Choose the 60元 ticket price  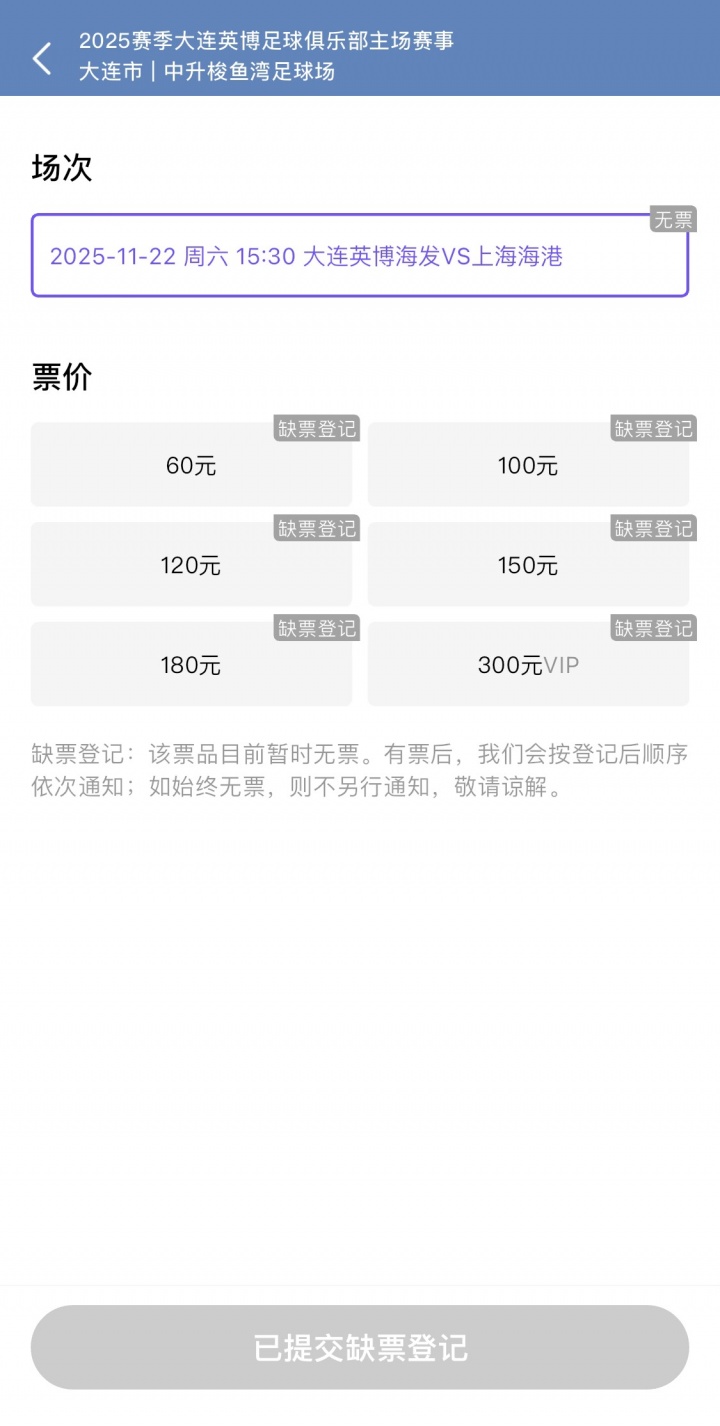pos(191,465)
